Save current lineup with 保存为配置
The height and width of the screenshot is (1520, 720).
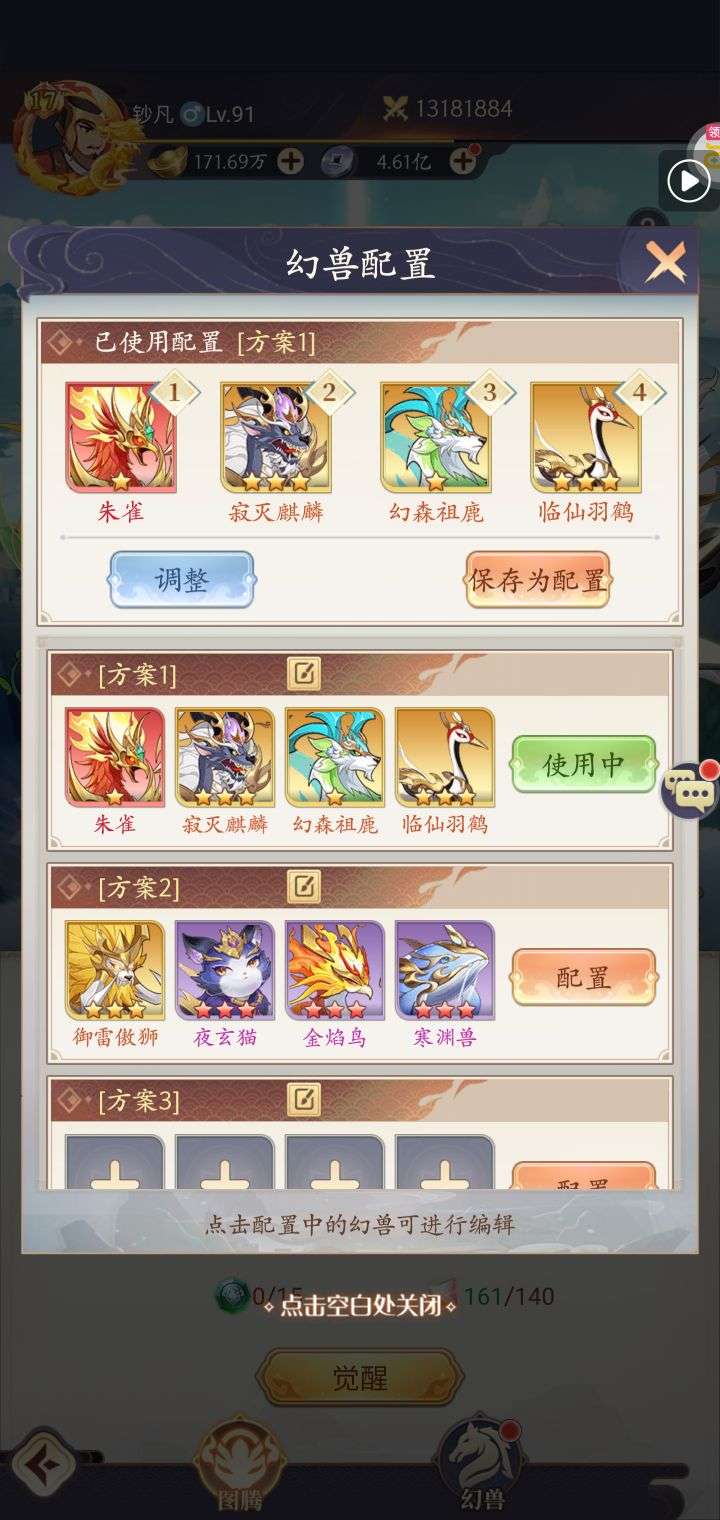[x=538, y=579]
